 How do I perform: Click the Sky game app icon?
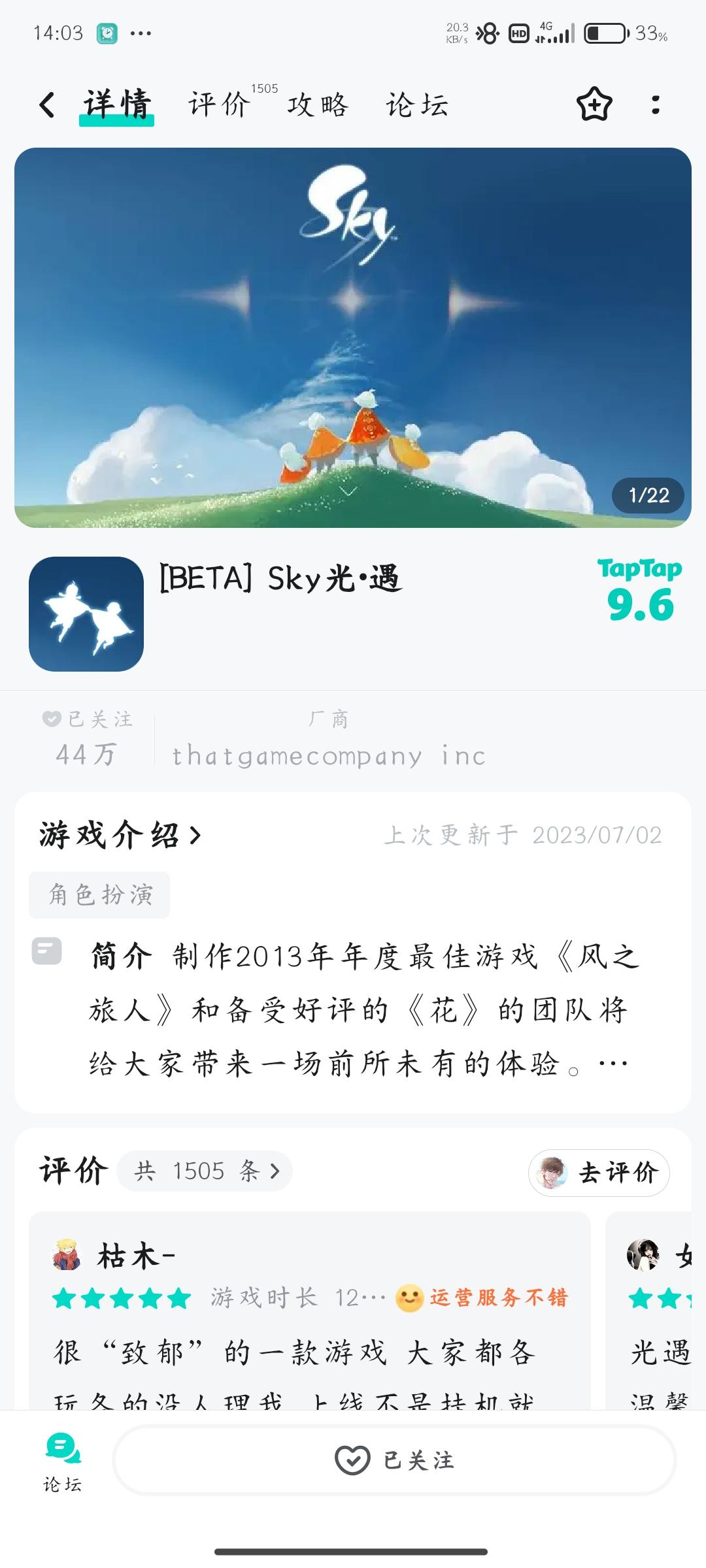(x=87, y=617)
